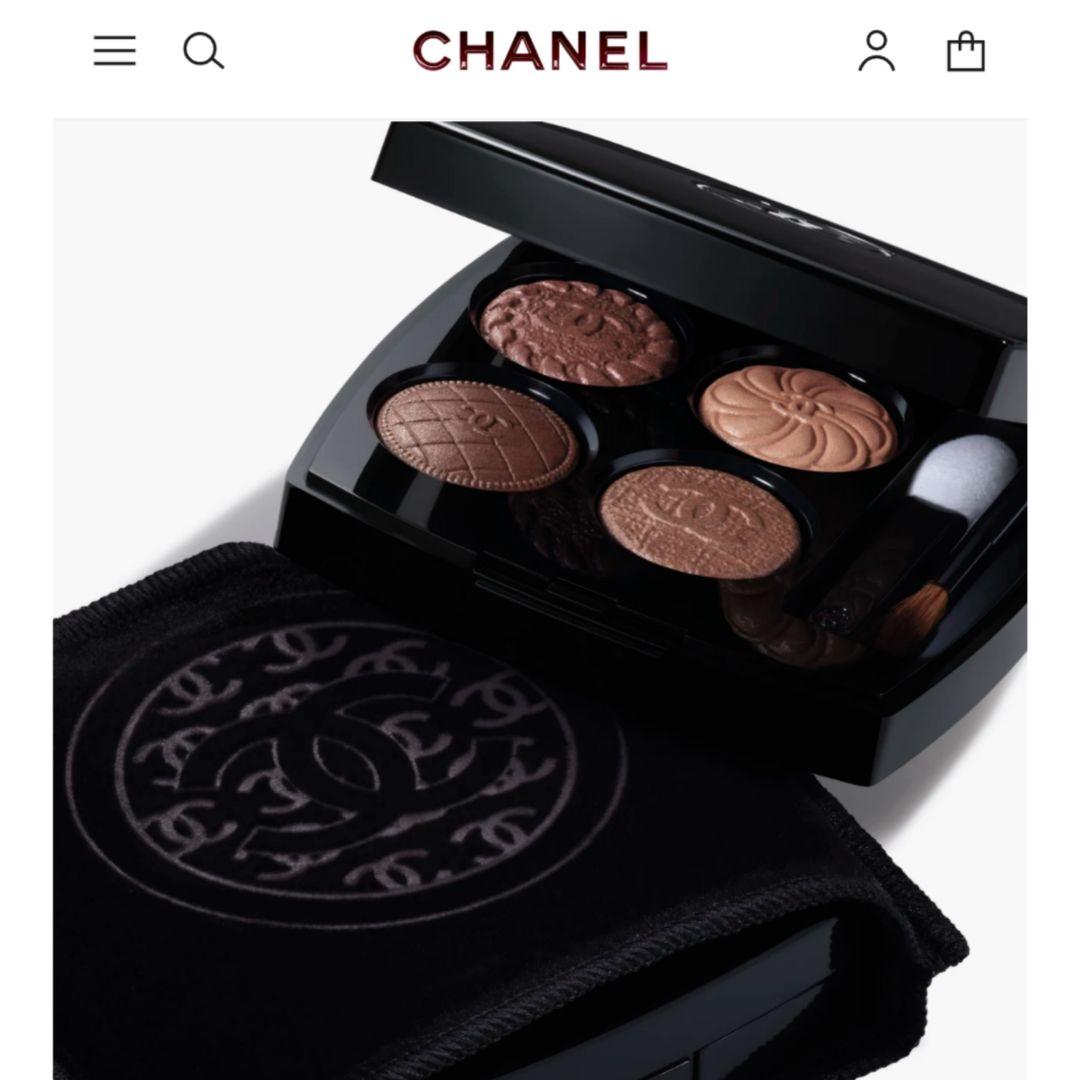1080x1080 pixels.
Task: Go to the Chanel home logo
Action: pyautogui.click(x=540, y=51)
